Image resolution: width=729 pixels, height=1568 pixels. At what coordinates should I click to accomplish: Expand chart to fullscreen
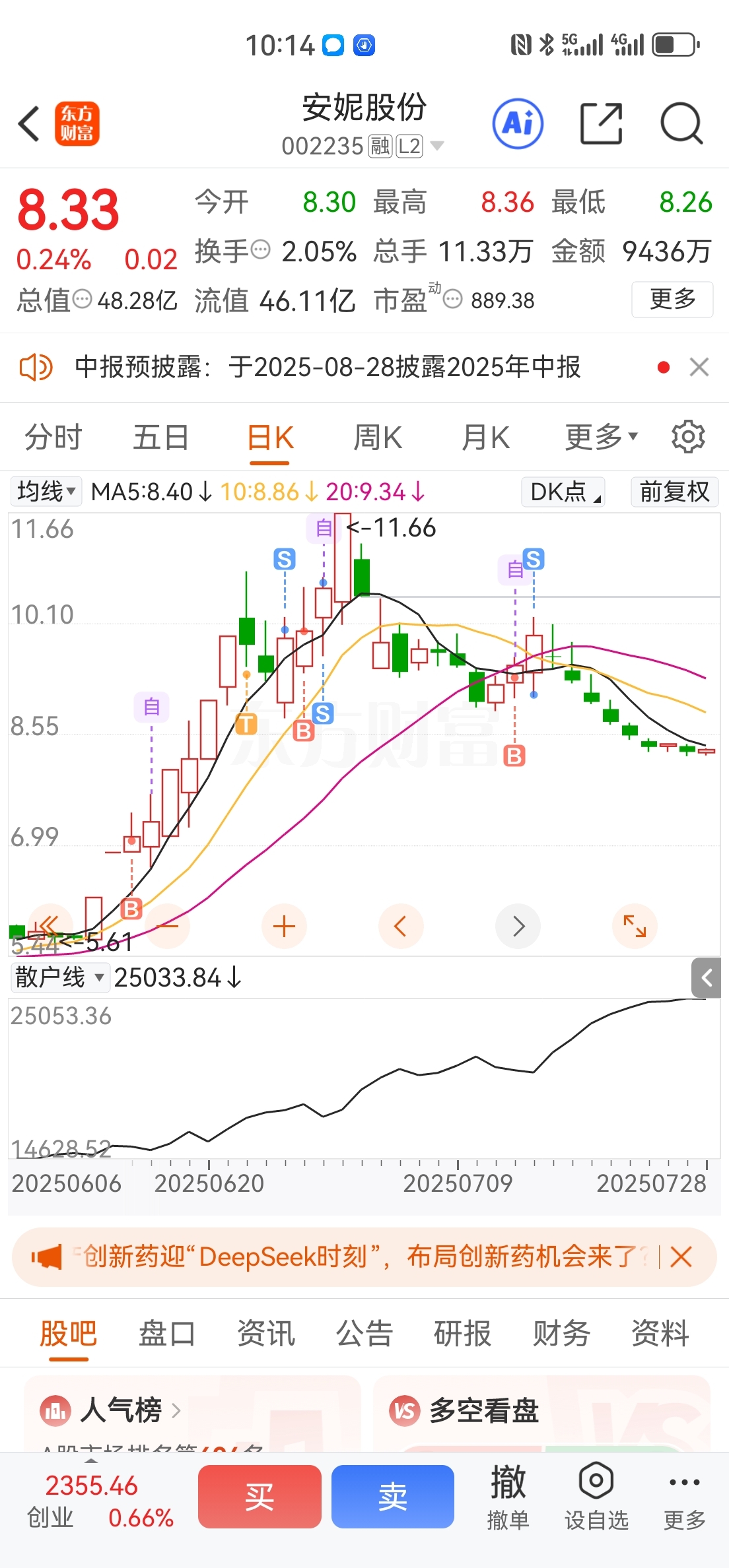click(635, 926)
